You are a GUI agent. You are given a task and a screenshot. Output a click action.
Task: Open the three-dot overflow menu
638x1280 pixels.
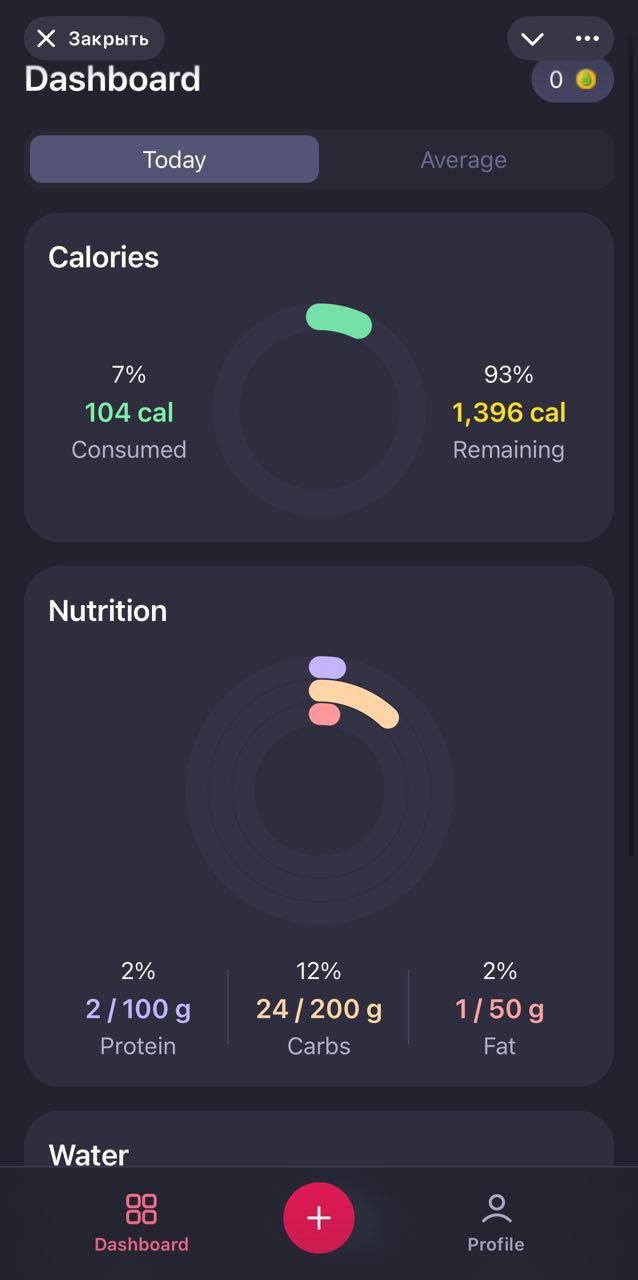pos(587,39)
